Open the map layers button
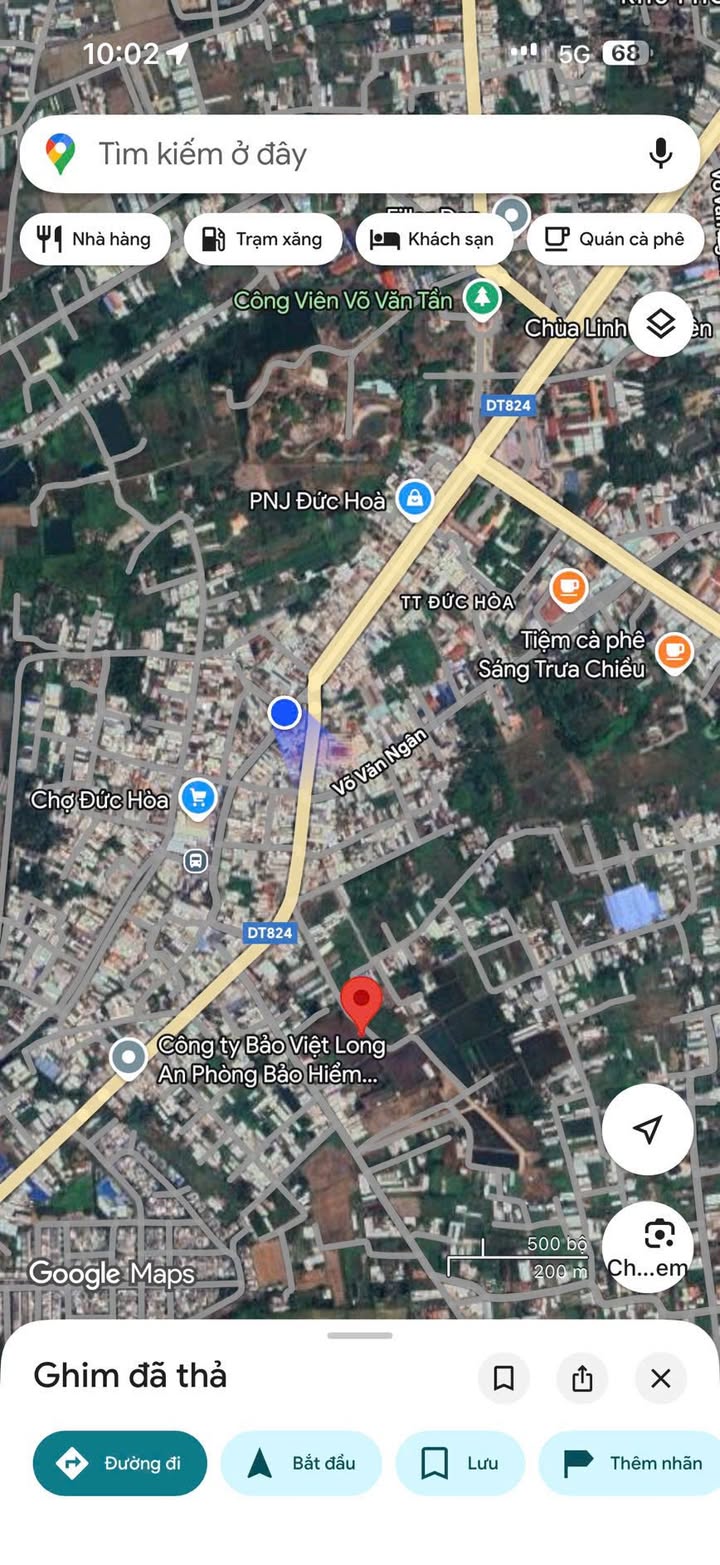Viewport: 720px width, 1565px height. tap(661, 324)
